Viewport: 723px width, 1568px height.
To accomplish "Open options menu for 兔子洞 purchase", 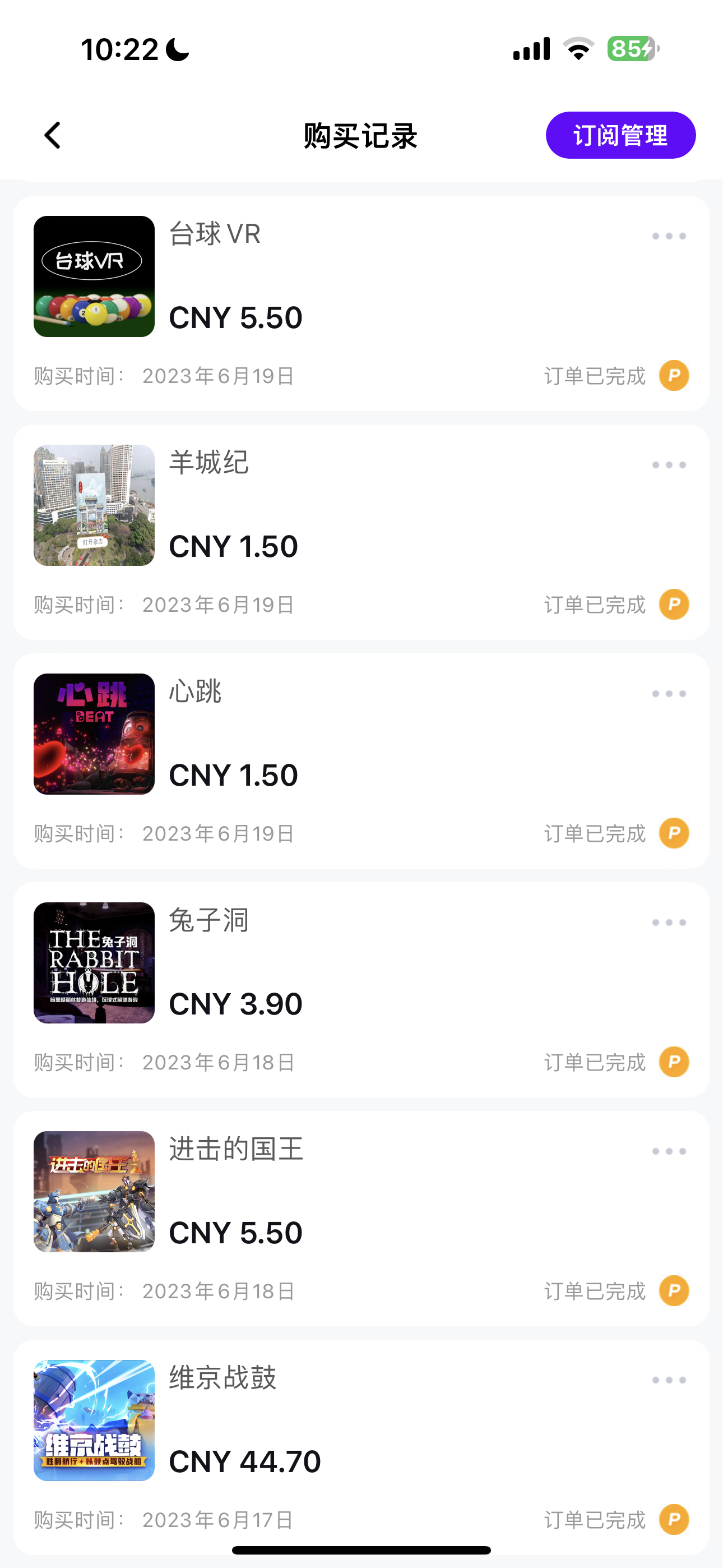I will point(668,922).
